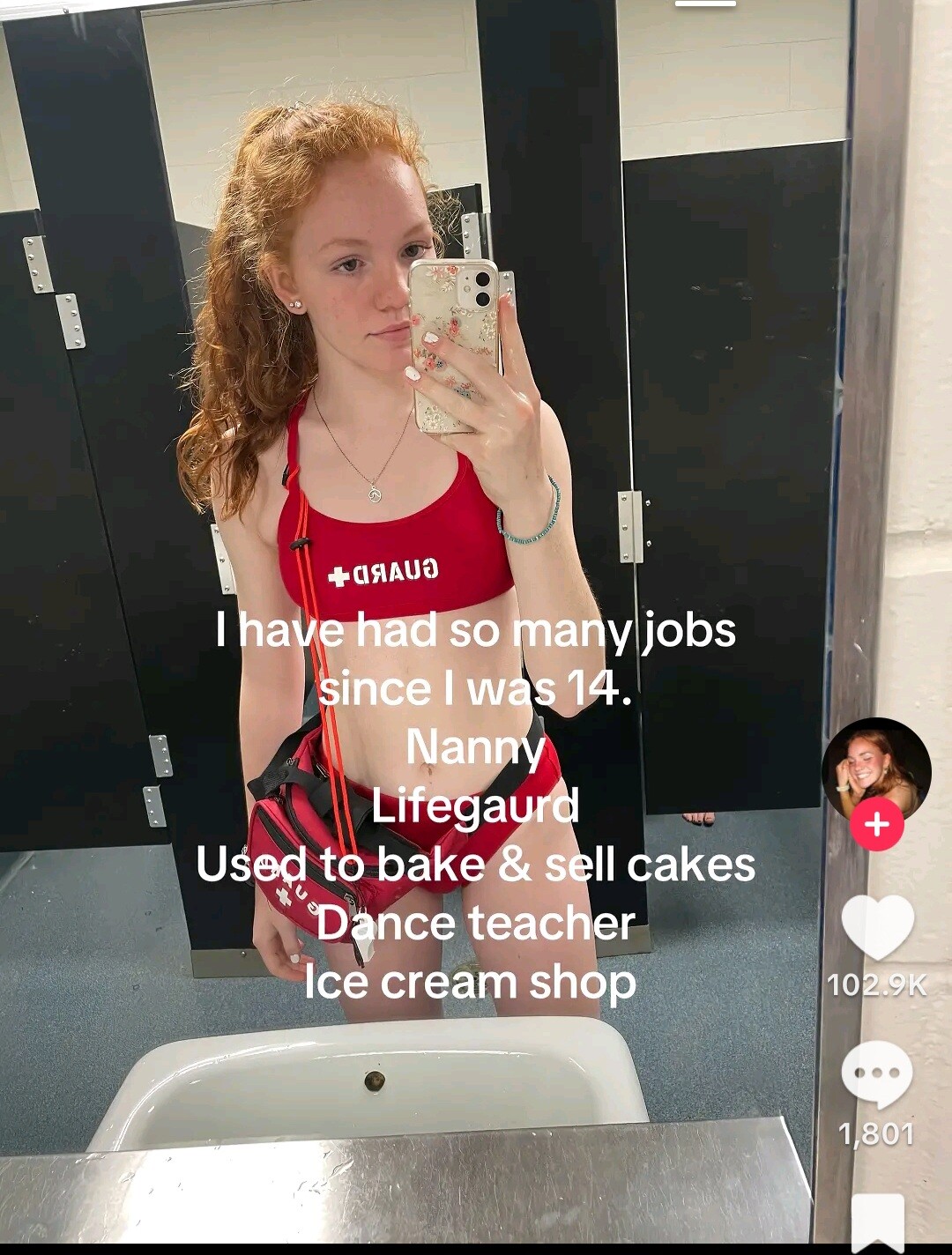Like this video with the heart icon

pos(877,927)
